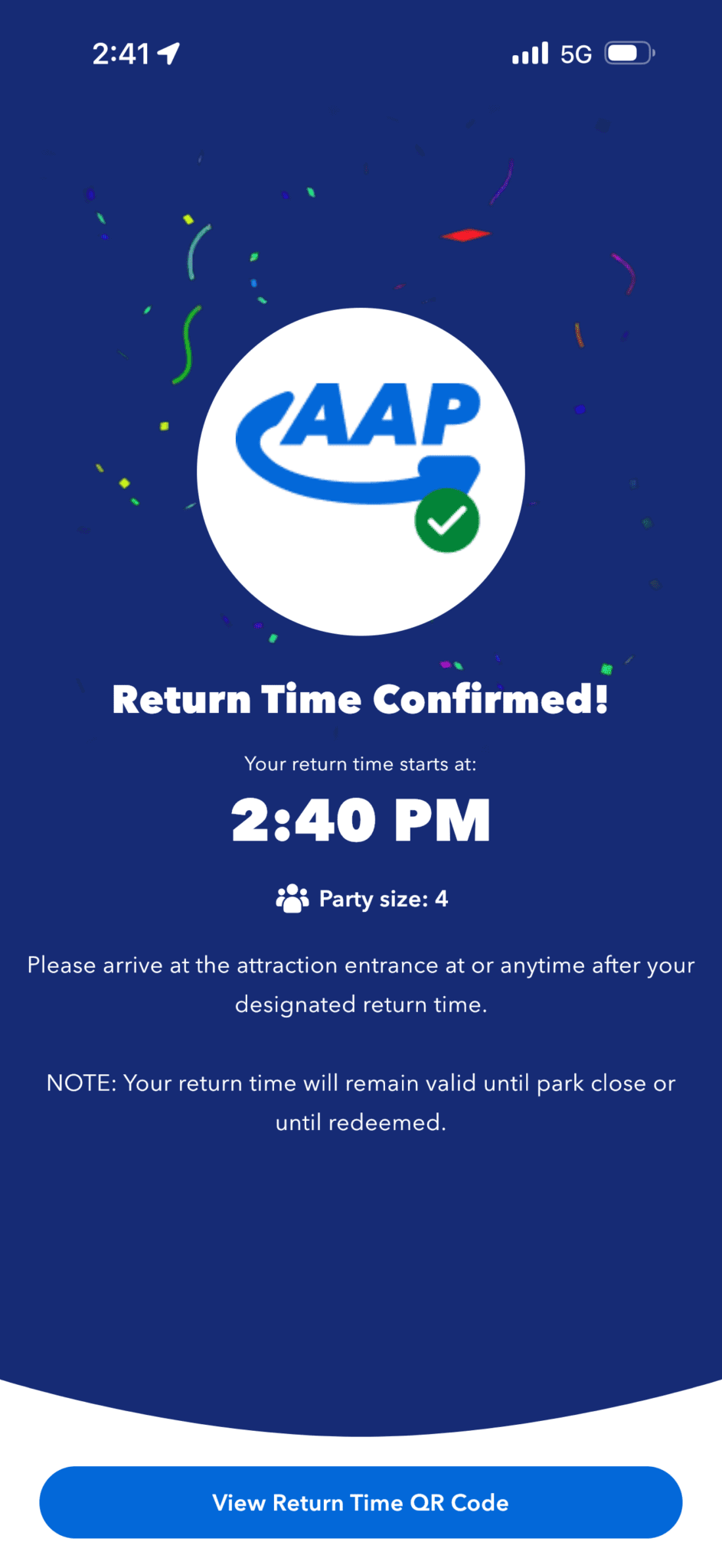722x1568 pixels.
Task: Tap View Return Time QR Code button
Action: [x=361, y=1502]
